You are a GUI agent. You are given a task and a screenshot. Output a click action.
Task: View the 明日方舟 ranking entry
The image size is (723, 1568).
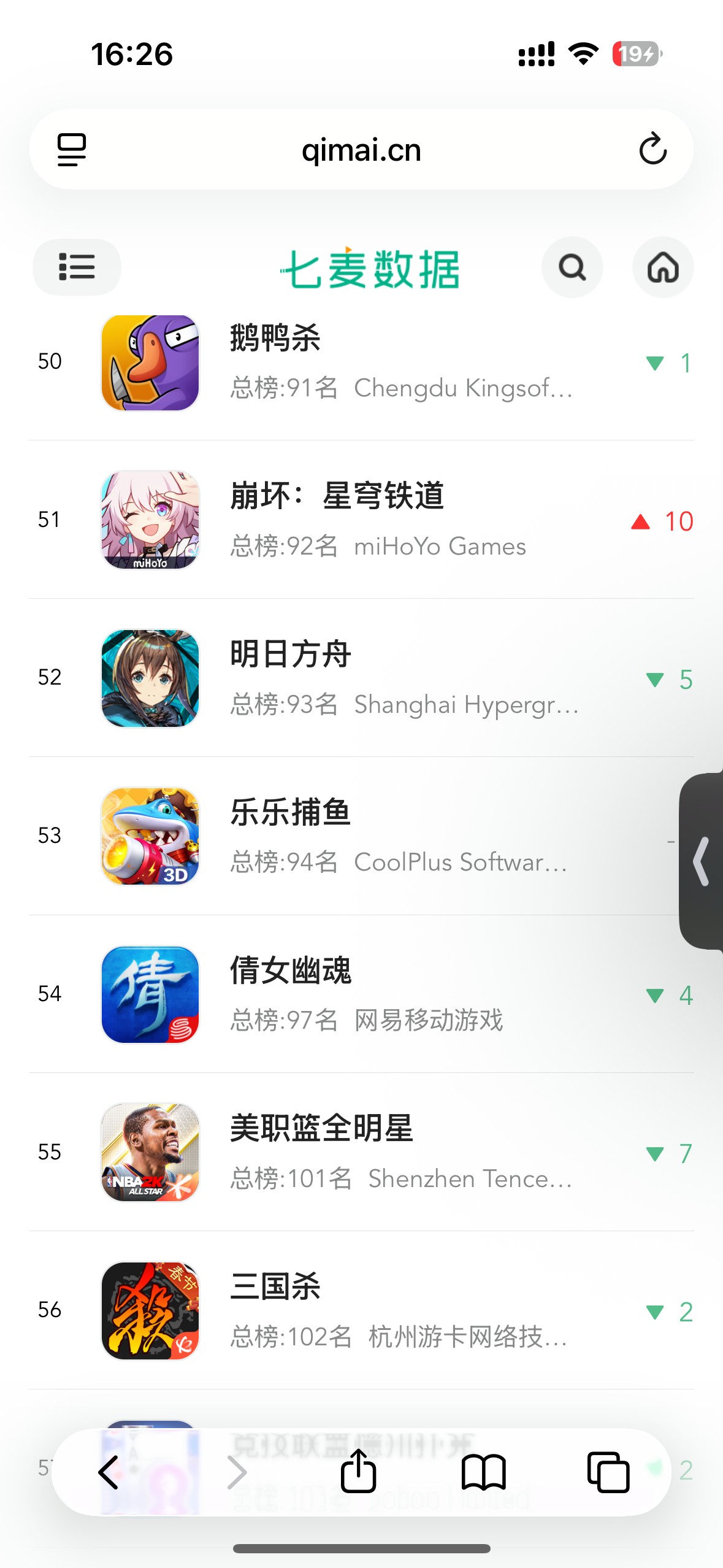coord(361,678)
